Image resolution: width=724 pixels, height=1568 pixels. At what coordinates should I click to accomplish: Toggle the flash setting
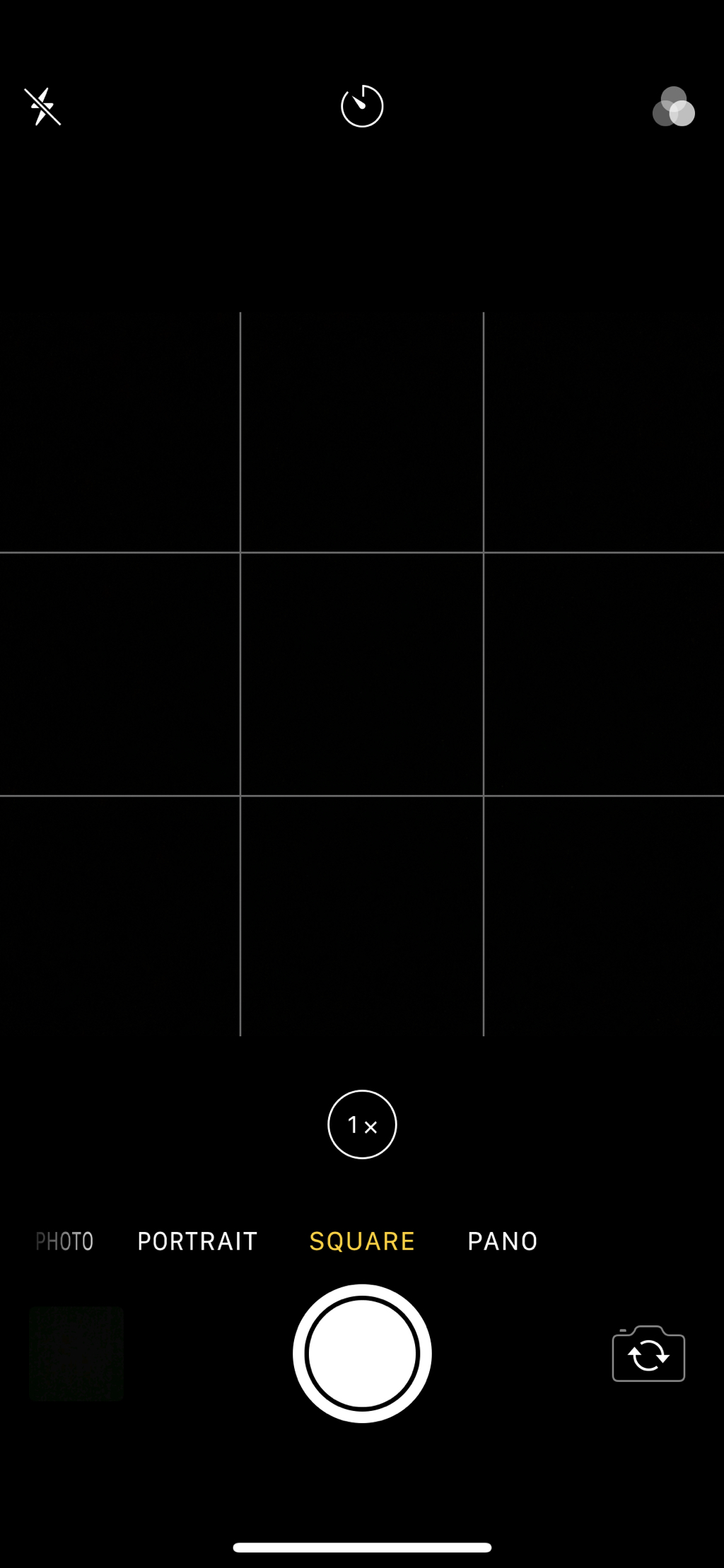(x=42, y=107)
